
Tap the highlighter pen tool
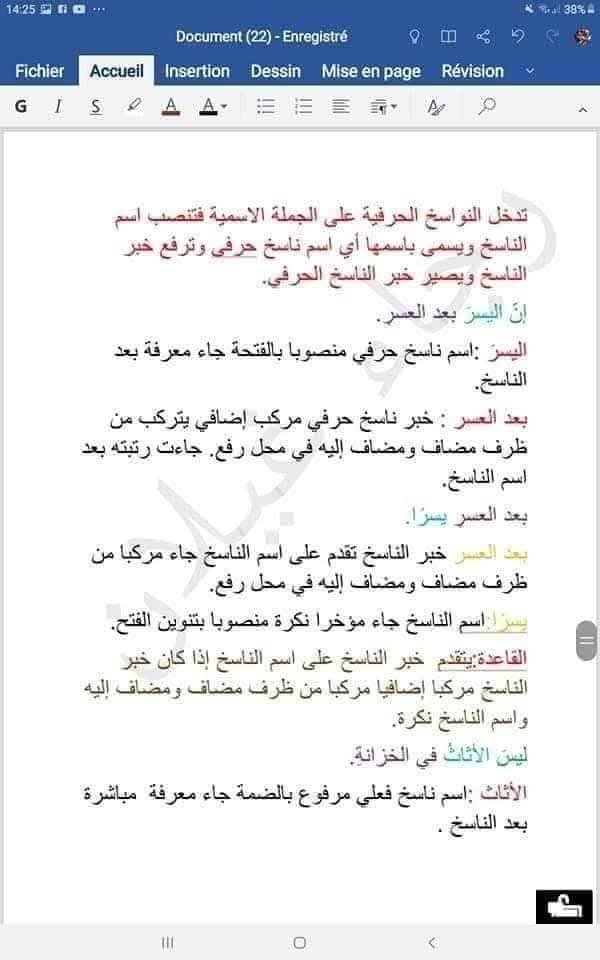[134, 106]
